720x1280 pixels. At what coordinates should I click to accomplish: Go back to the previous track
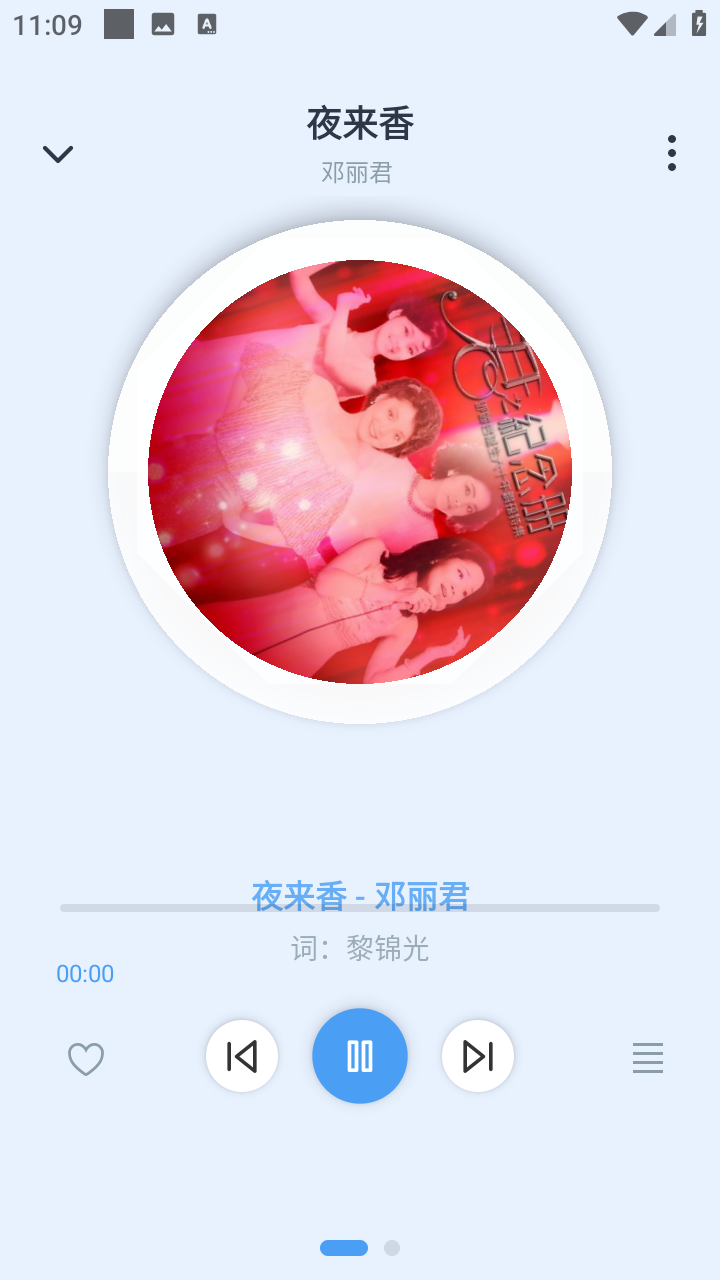242,1055
